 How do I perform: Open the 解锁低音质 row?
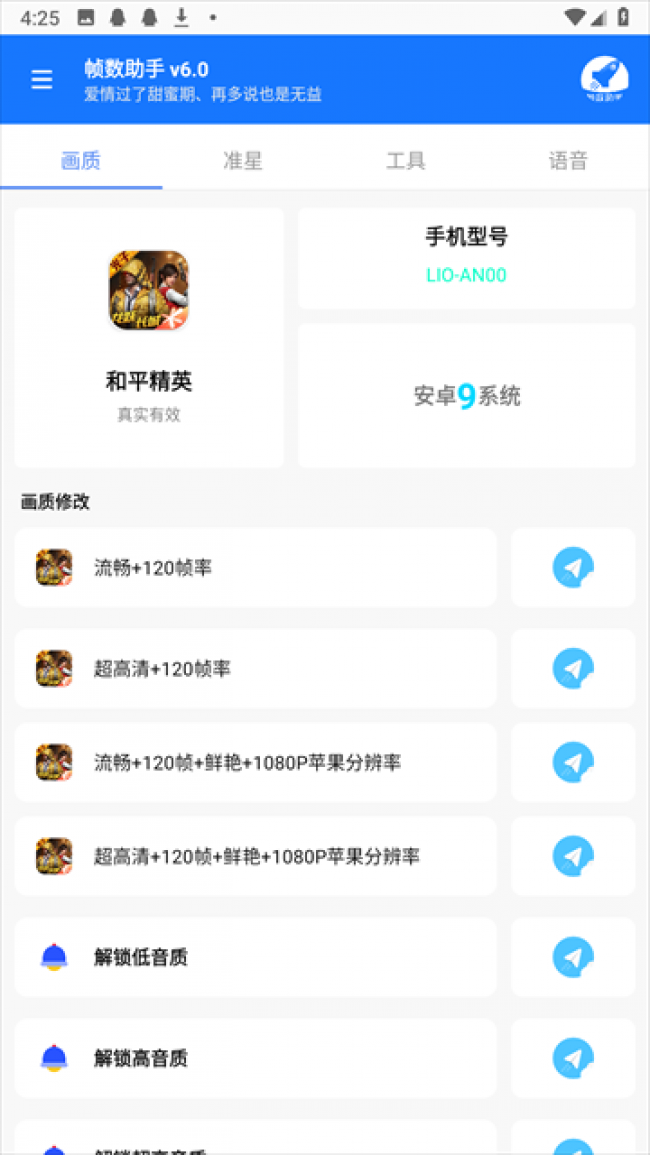click(255, 957)
